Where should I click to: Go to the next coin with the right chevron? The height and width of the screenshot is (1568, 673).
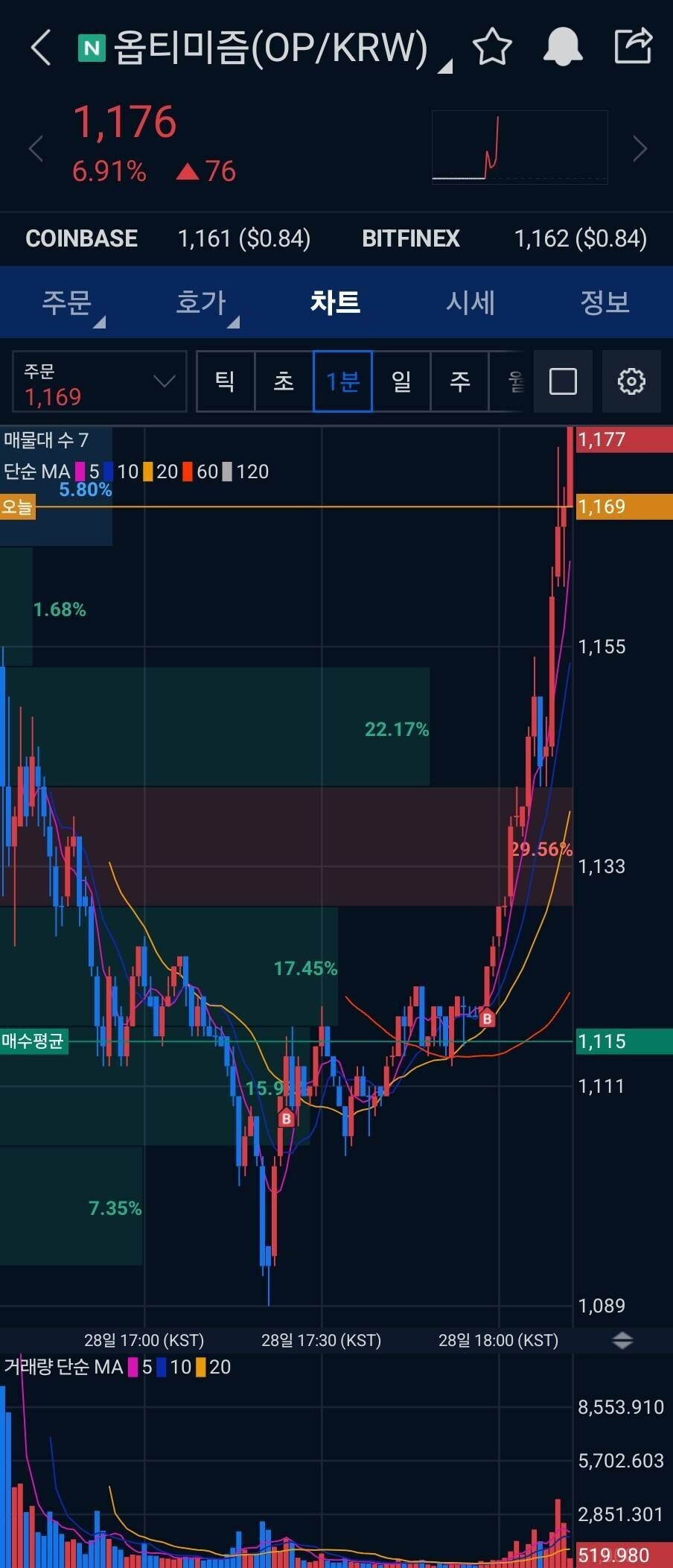(639, 148)
